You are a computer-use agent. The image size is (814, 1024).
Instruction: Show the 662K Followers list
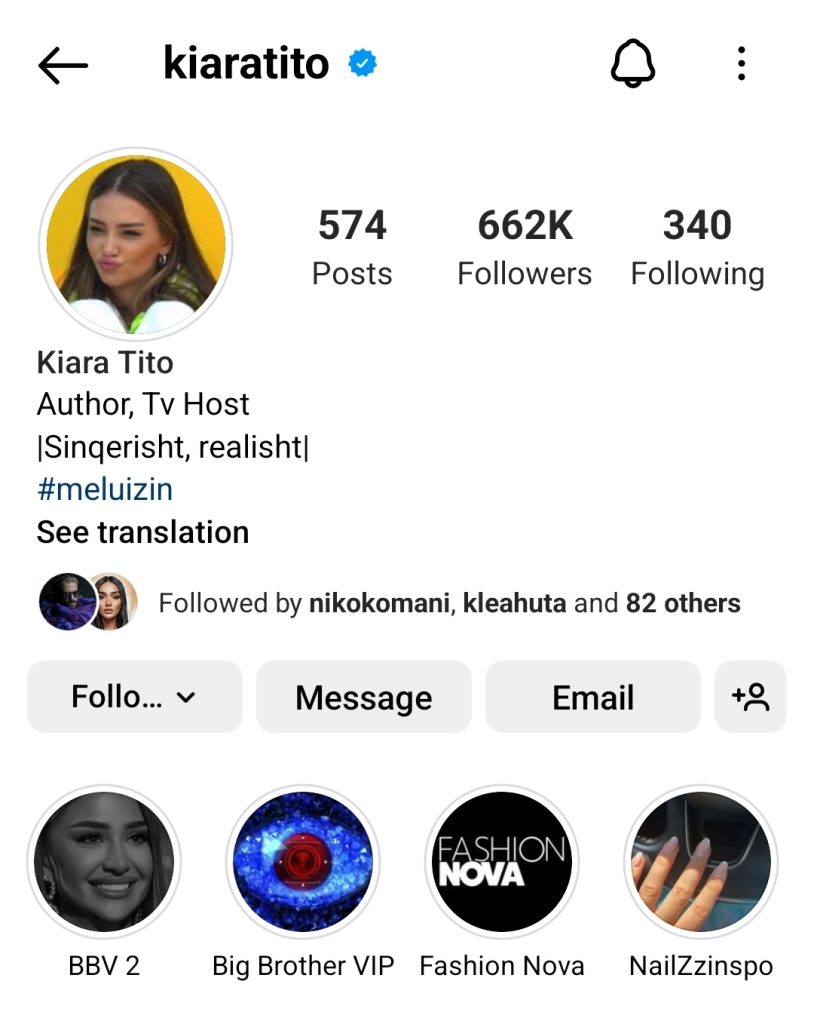click(x=524, y=246)
